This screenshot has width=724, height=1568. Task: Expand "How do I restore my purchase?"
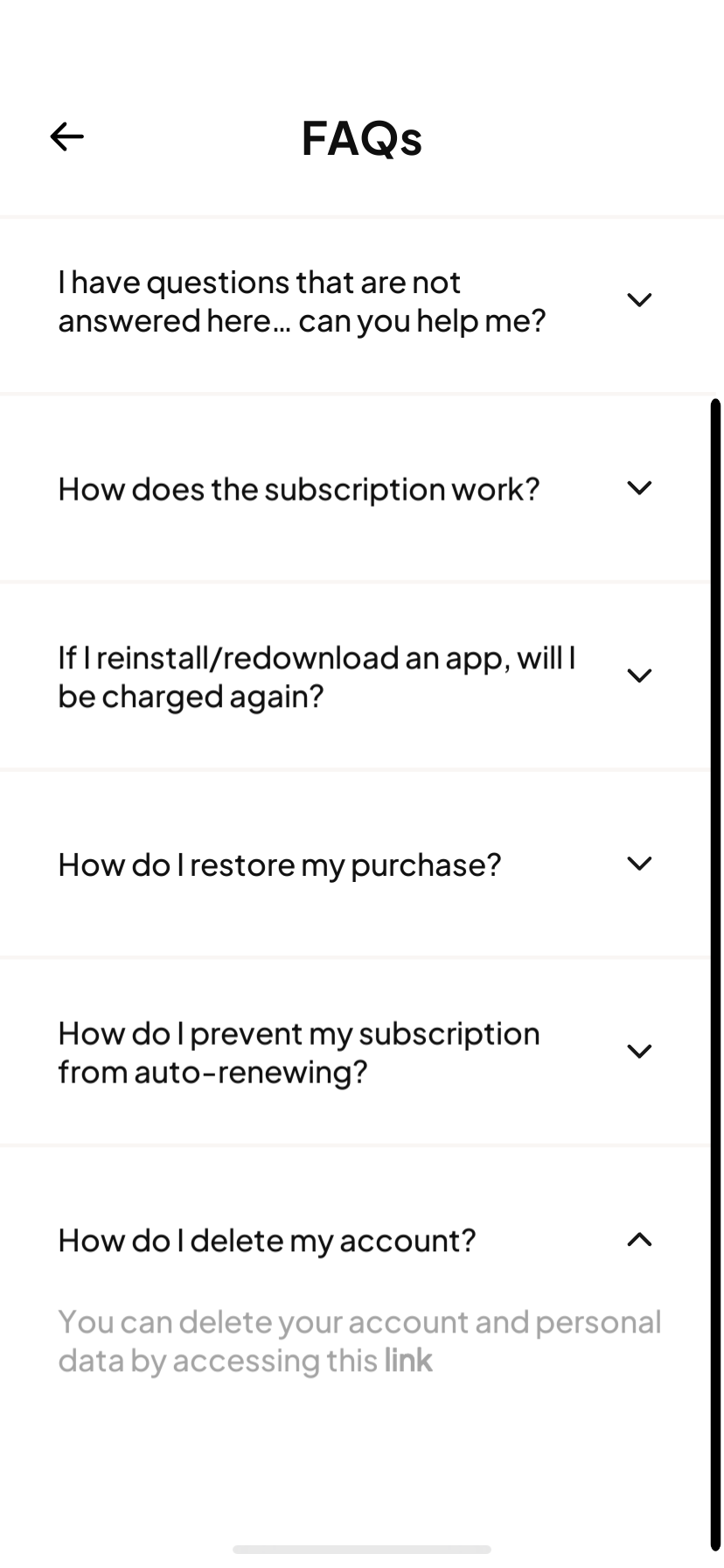point(639,864)
